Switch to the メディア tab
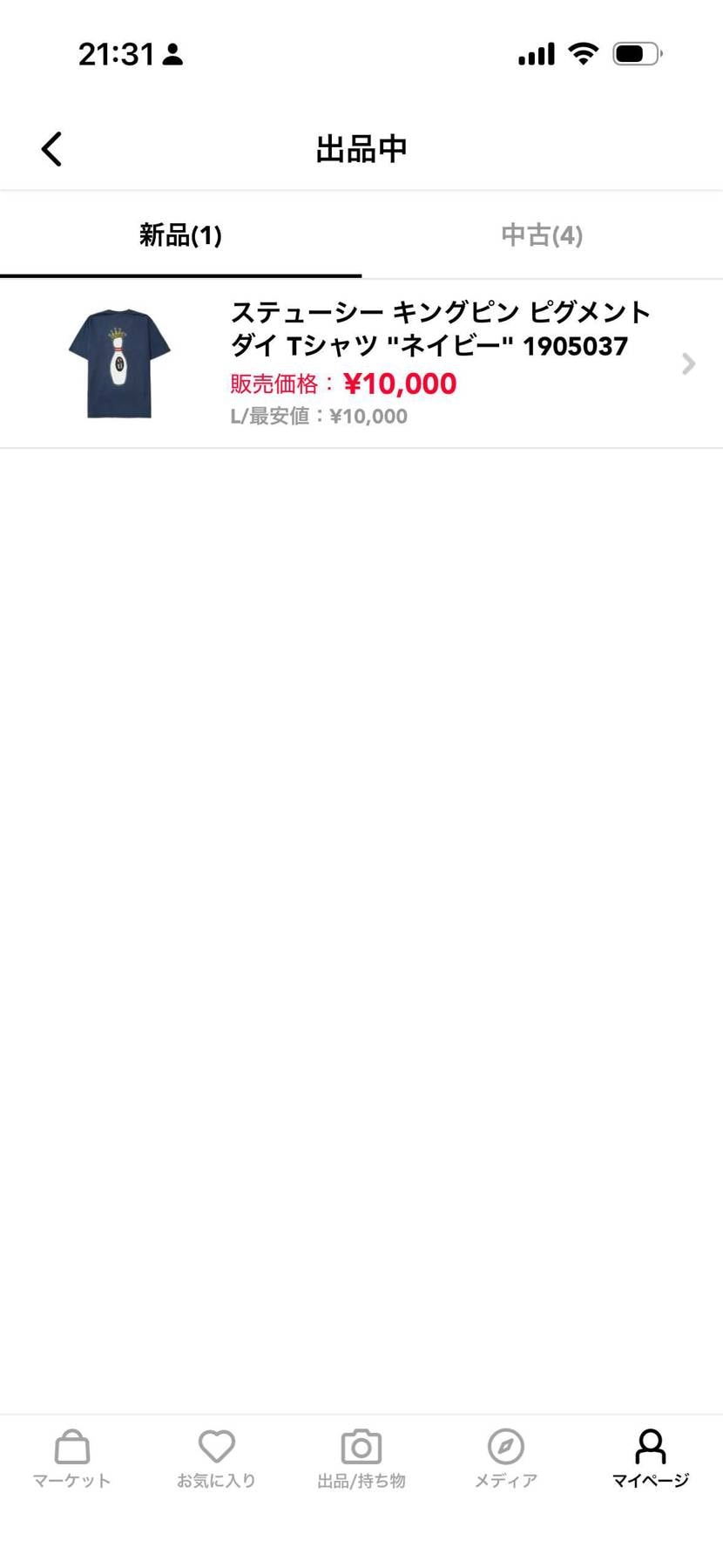723x1568 pixels. (505, 1459)
